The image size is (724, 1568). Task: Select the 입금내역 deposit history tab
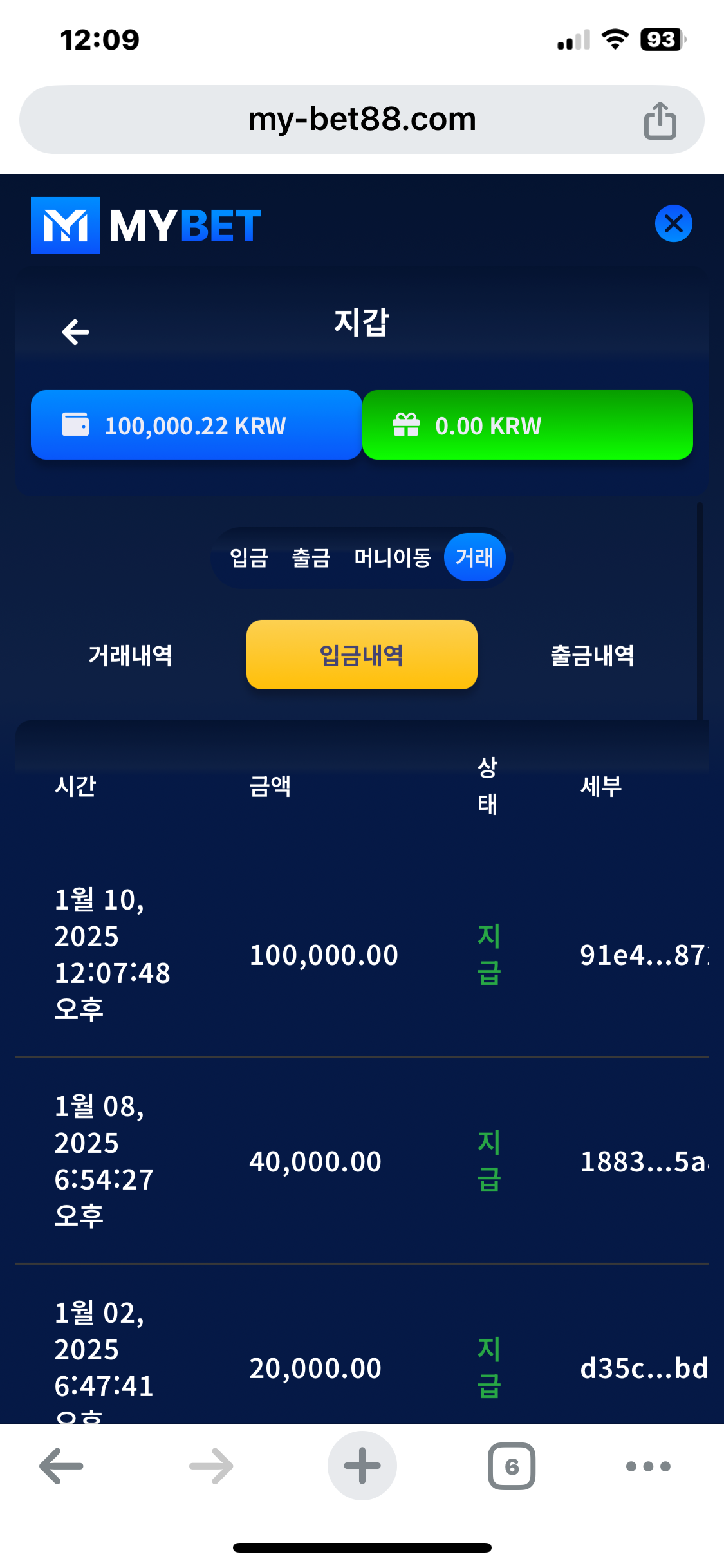(362, 655)
